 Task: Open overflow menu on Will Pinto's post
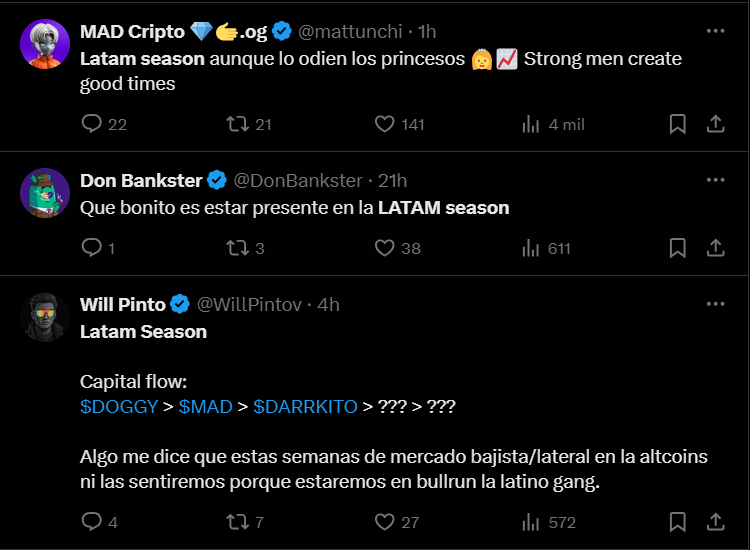715,304
